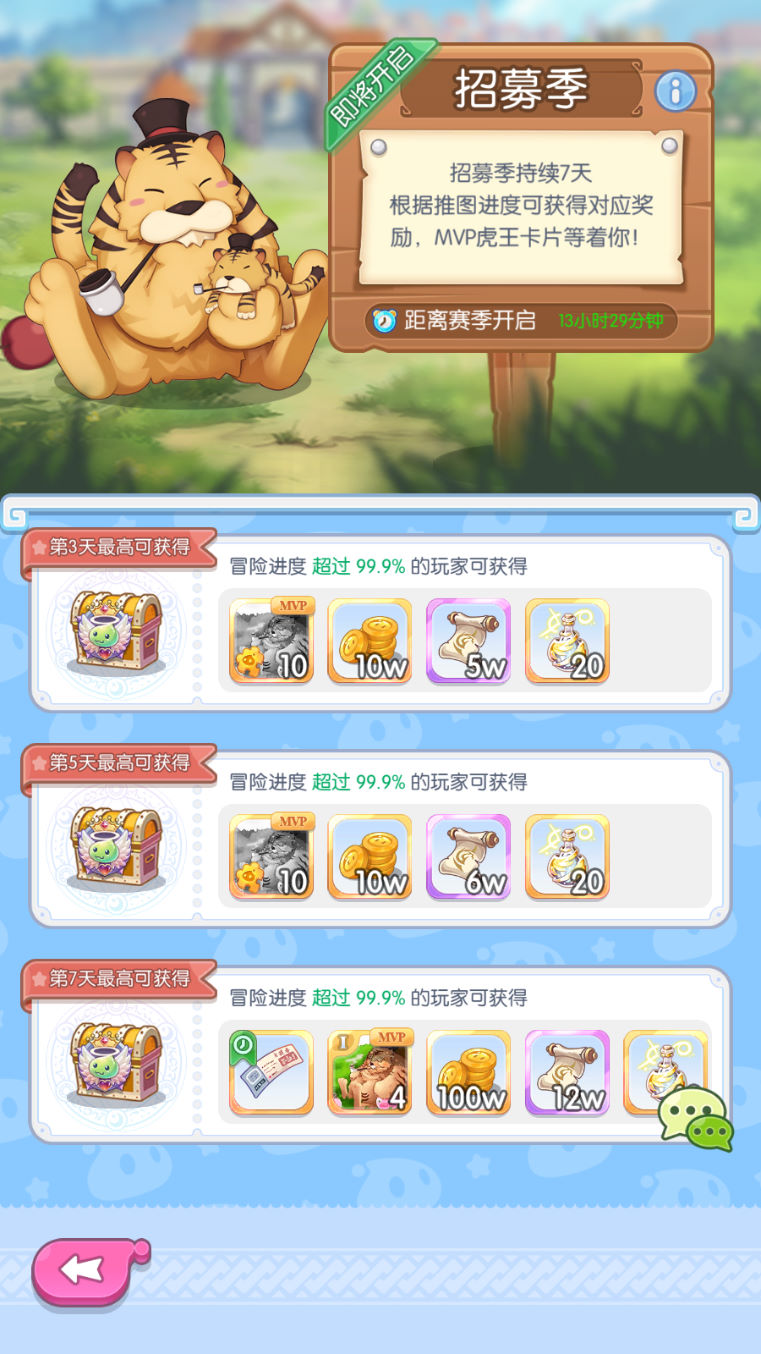View the 100w gold coins reward for 第7天
The width and height of the screenshot is (761, 1354).
tap(468, 1073)
